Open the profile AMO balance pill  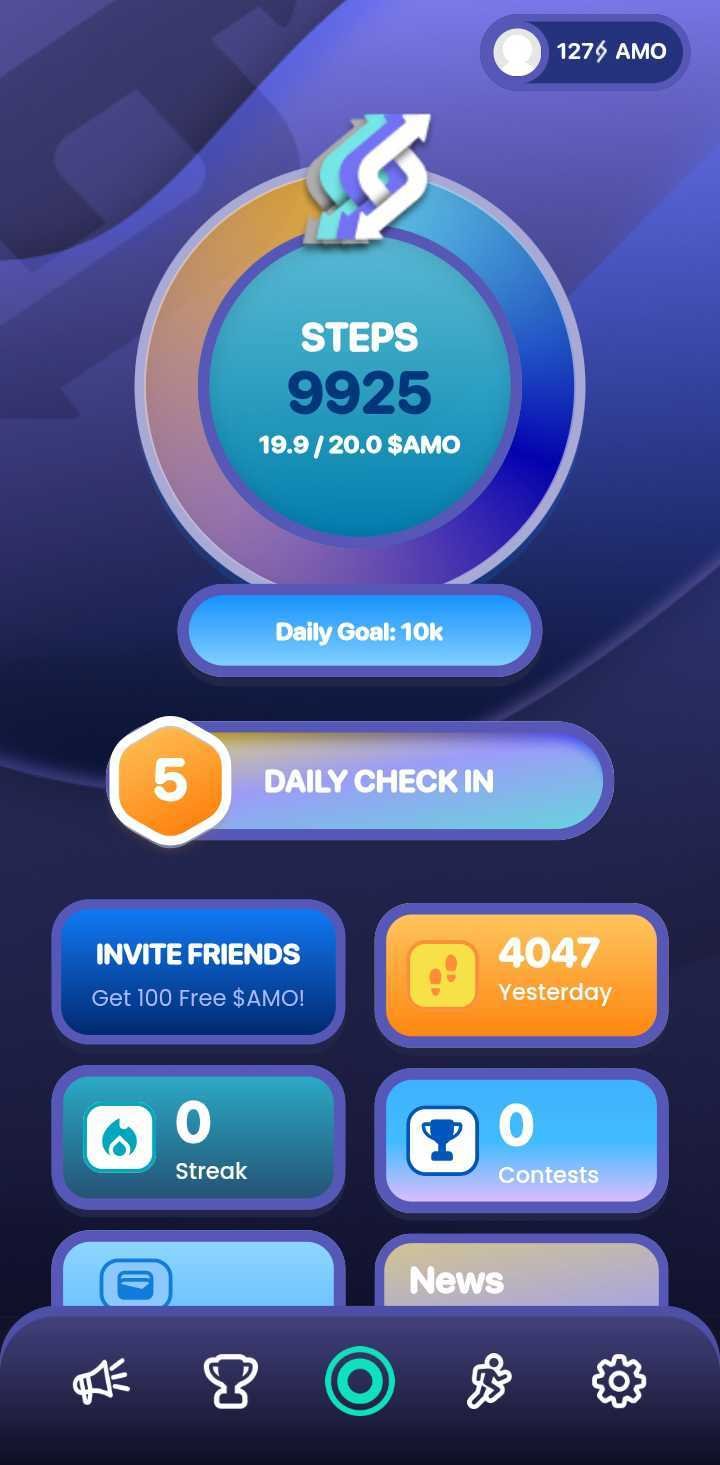point(585,52)
